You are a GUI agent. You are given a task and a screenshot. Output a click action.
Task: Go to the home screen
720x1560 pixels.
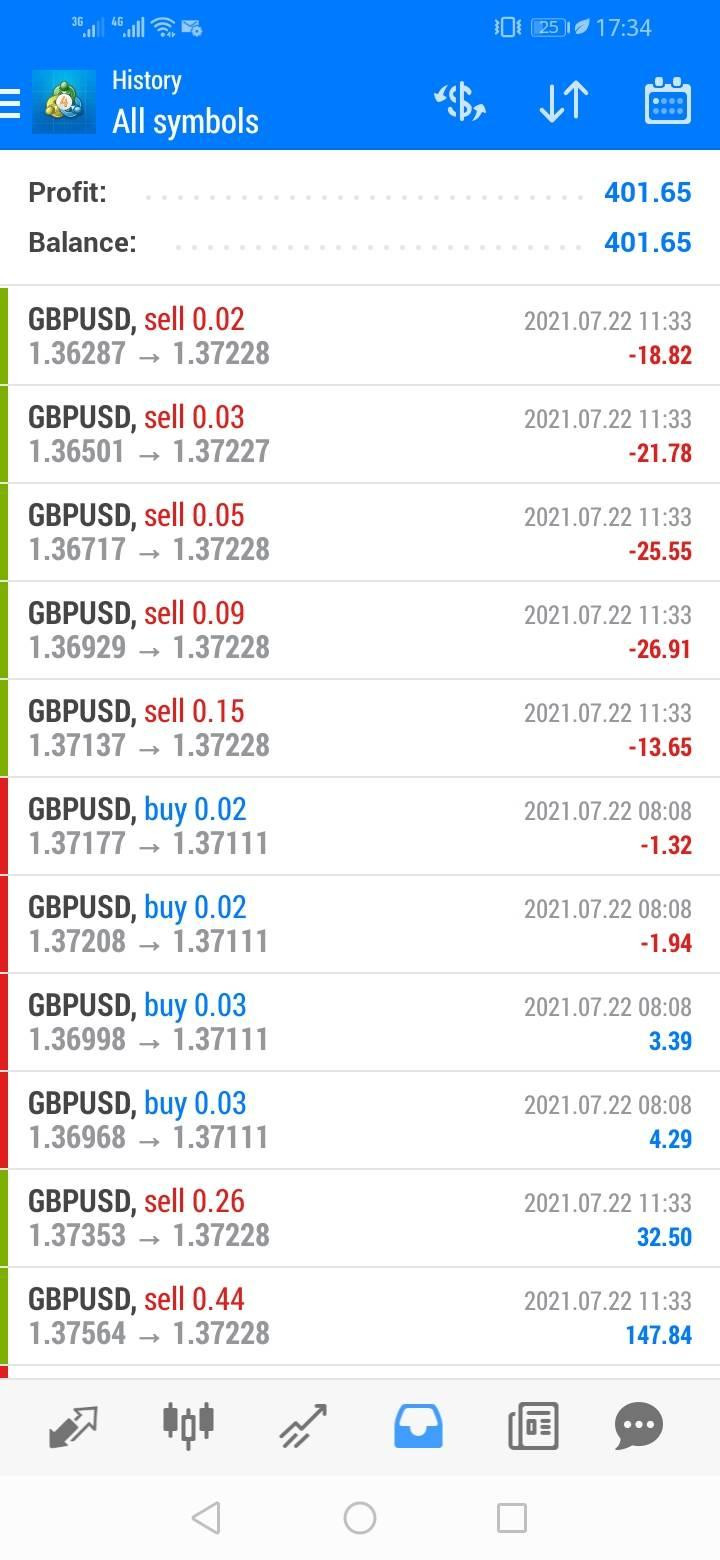(360, 1518)
